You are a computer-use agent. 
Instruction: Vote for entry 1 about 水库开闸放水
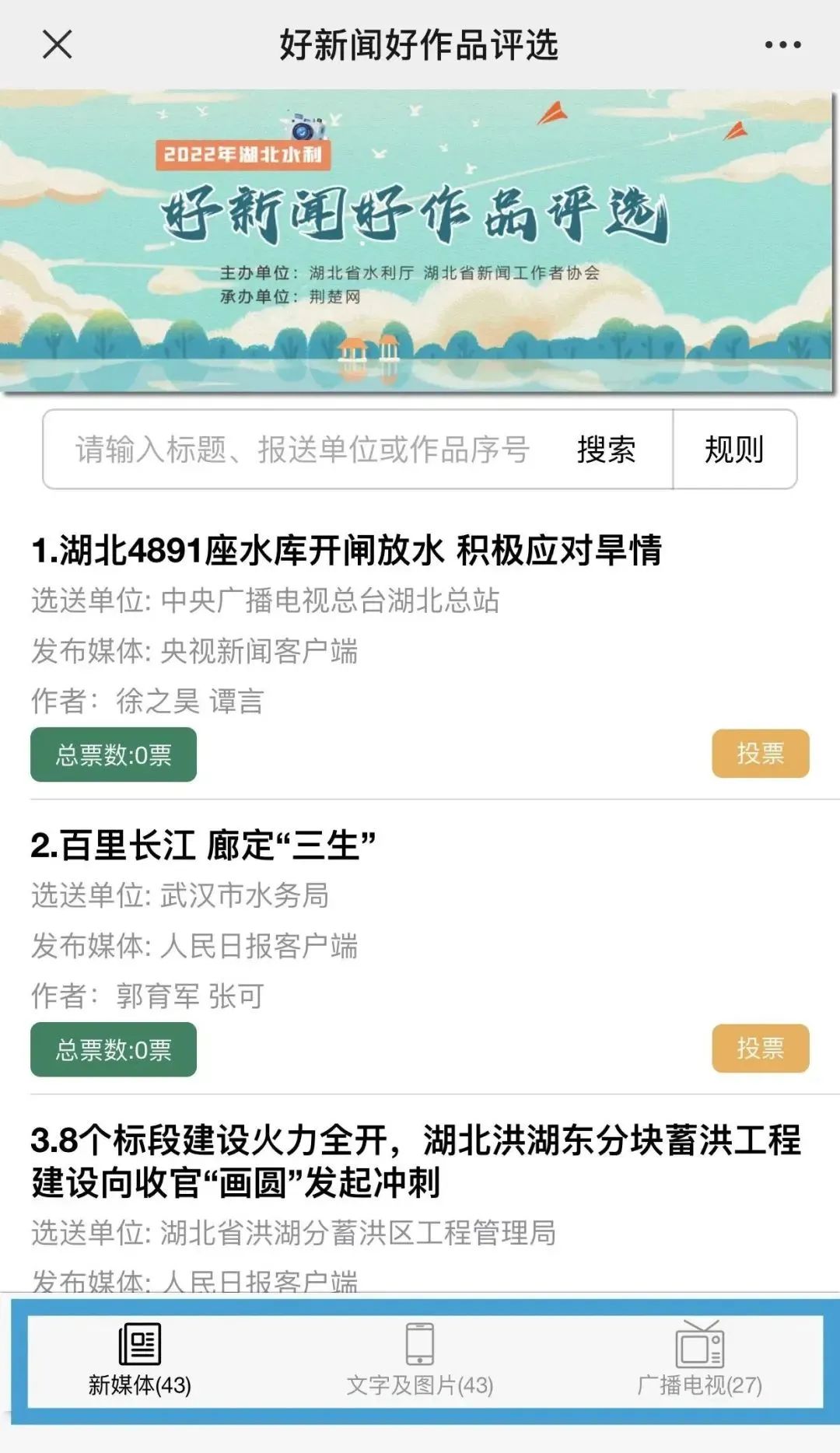click(760, 754)
